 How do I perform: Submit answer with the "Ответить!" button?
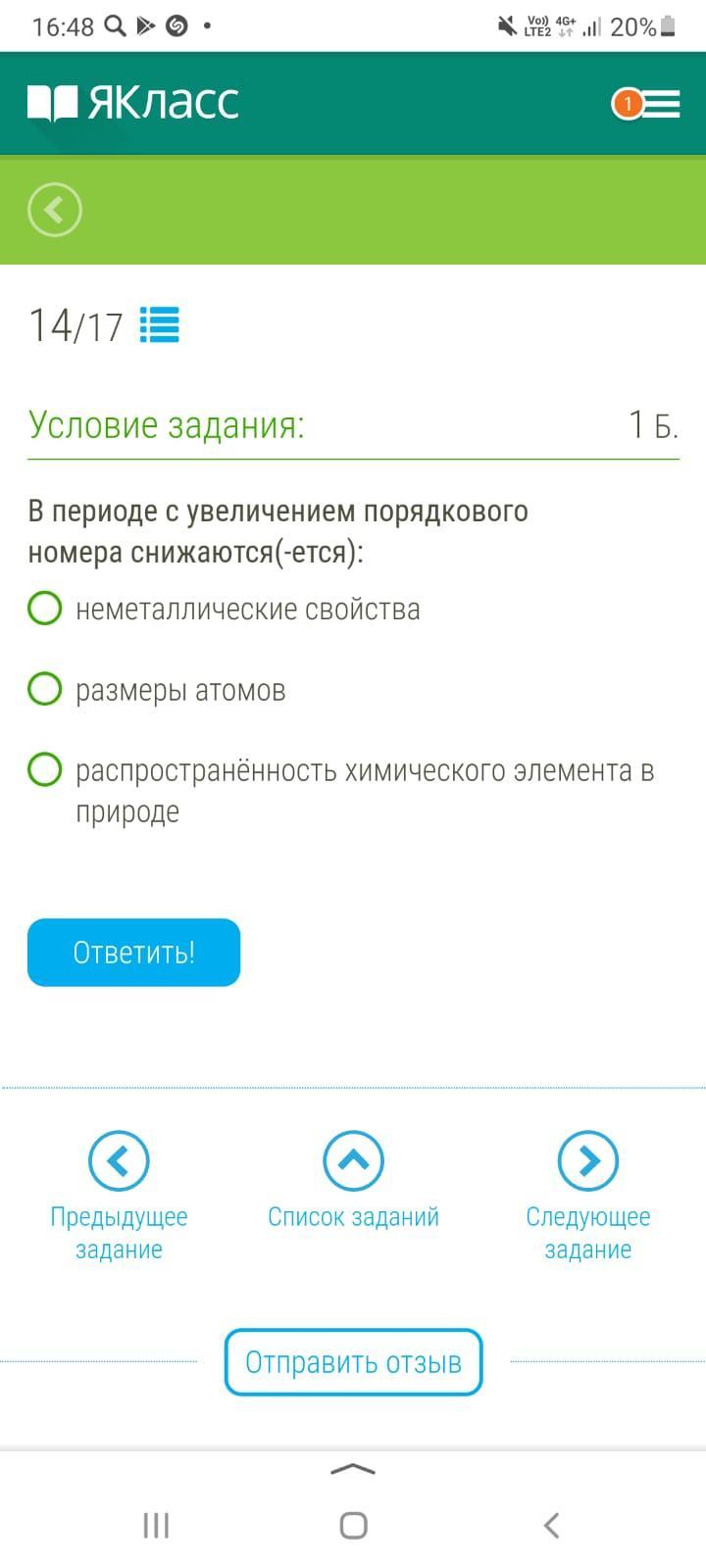point(133,953)
